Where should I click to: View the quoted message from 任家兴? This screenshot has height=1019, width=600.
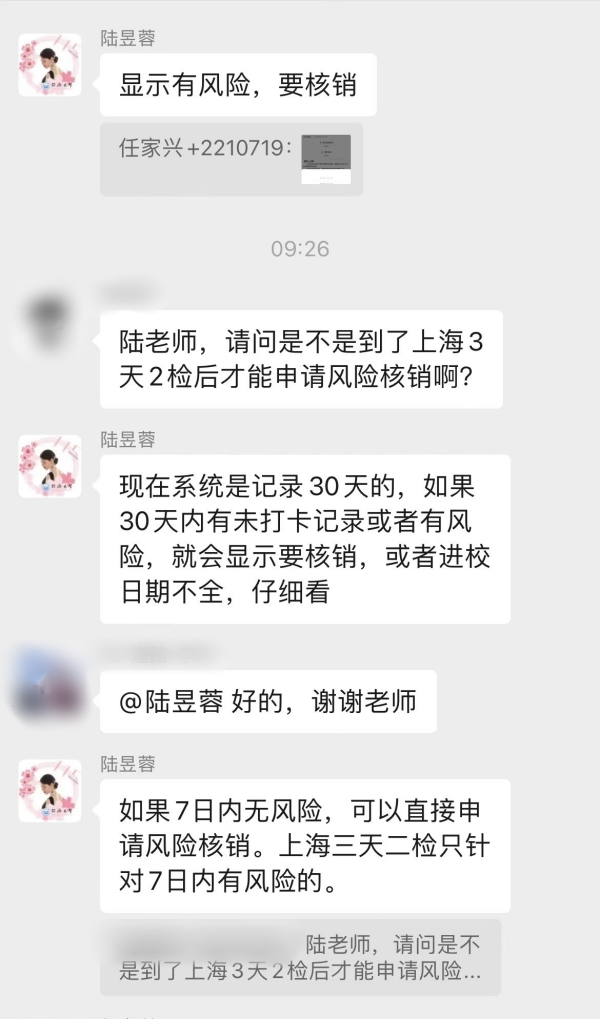pyautogui.click(x=231, y=159)
